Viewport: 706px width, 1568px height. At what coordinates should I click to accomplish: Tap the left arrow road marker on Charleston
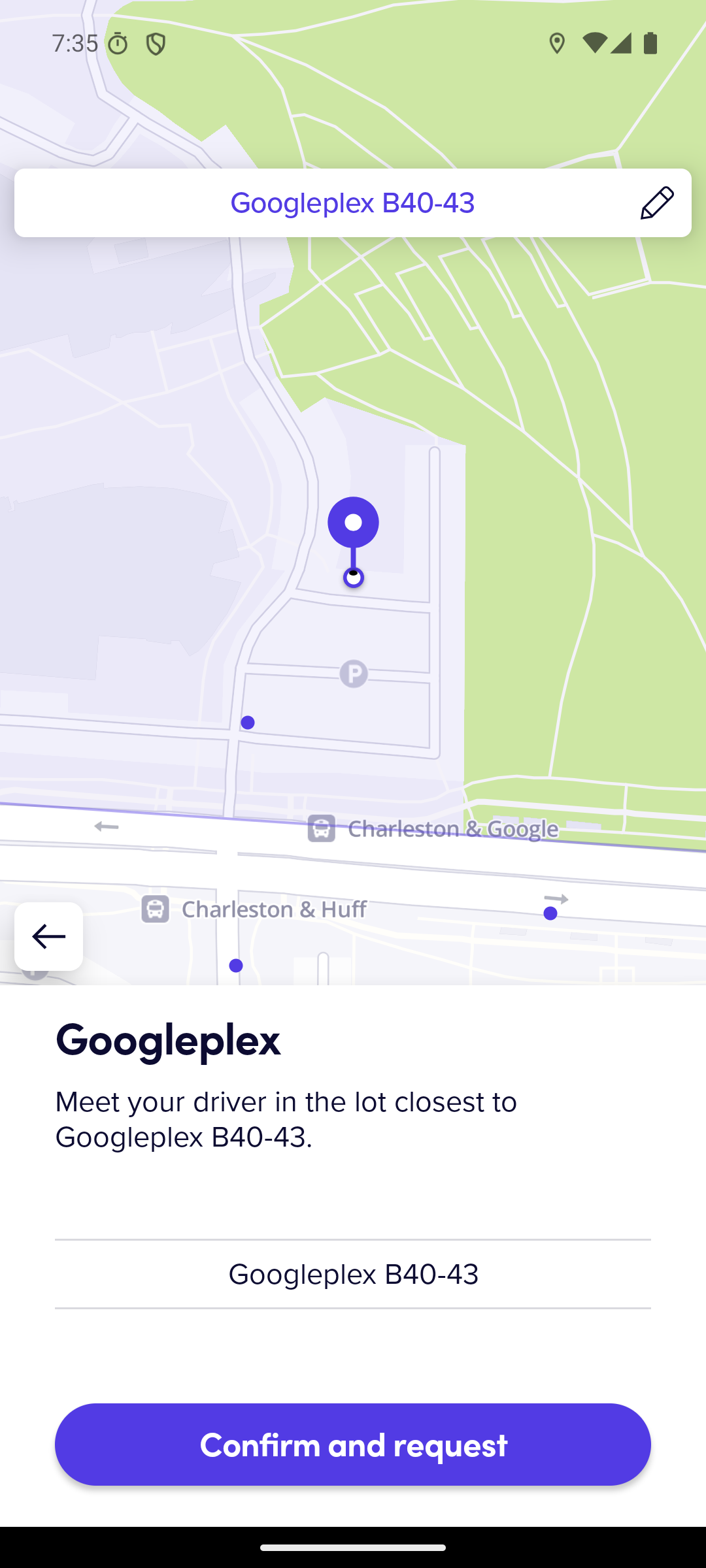(x=106, y=826)
